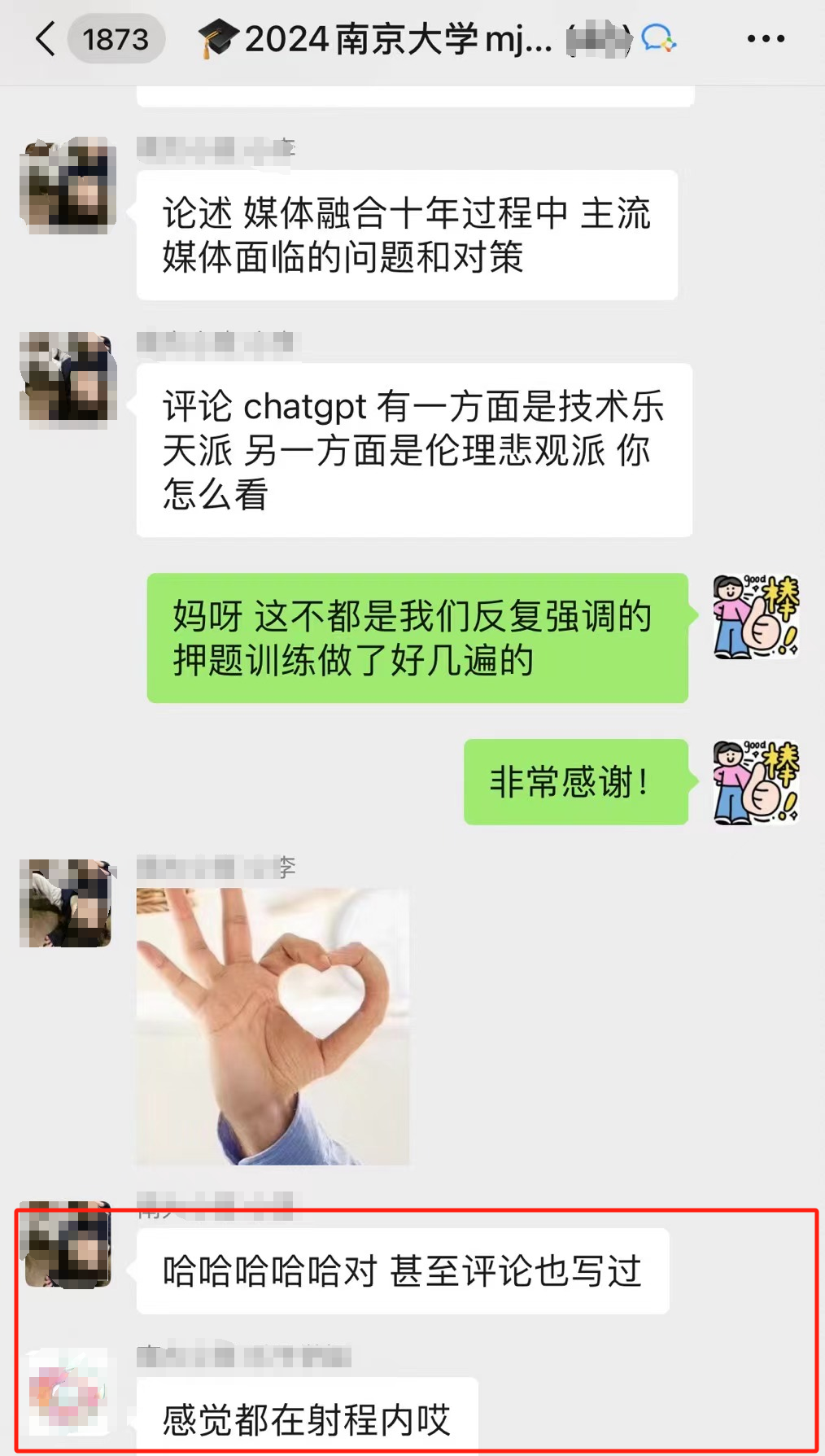Click the blurred sender name above chatgpt question
825x1456 pixels.
click(x=220, y=342)
